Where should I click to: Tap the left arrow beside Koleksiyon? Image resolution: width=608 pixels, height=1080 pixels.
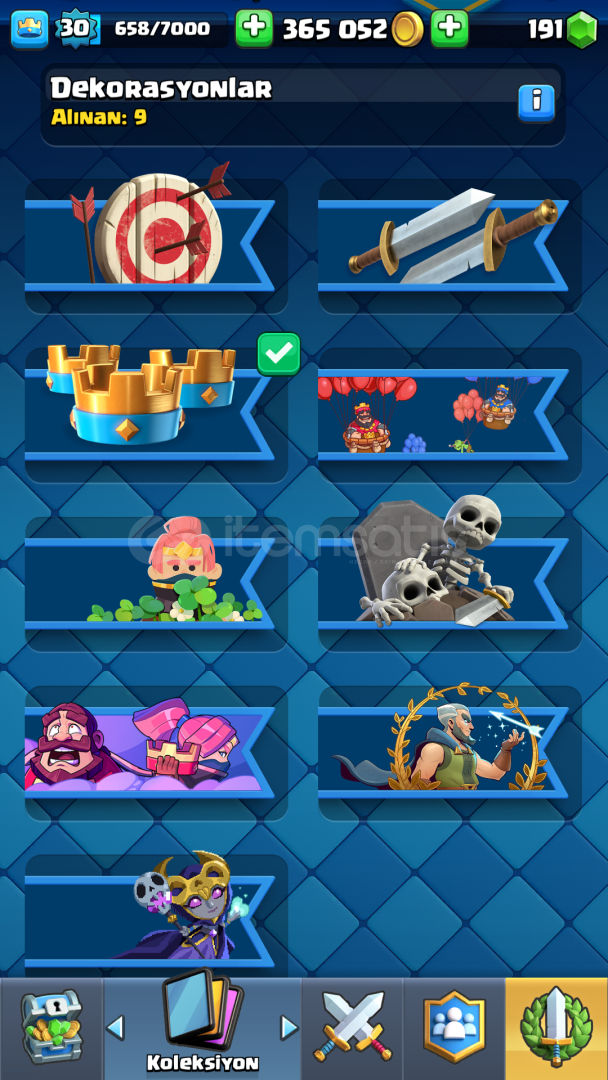pos(115,1028)
